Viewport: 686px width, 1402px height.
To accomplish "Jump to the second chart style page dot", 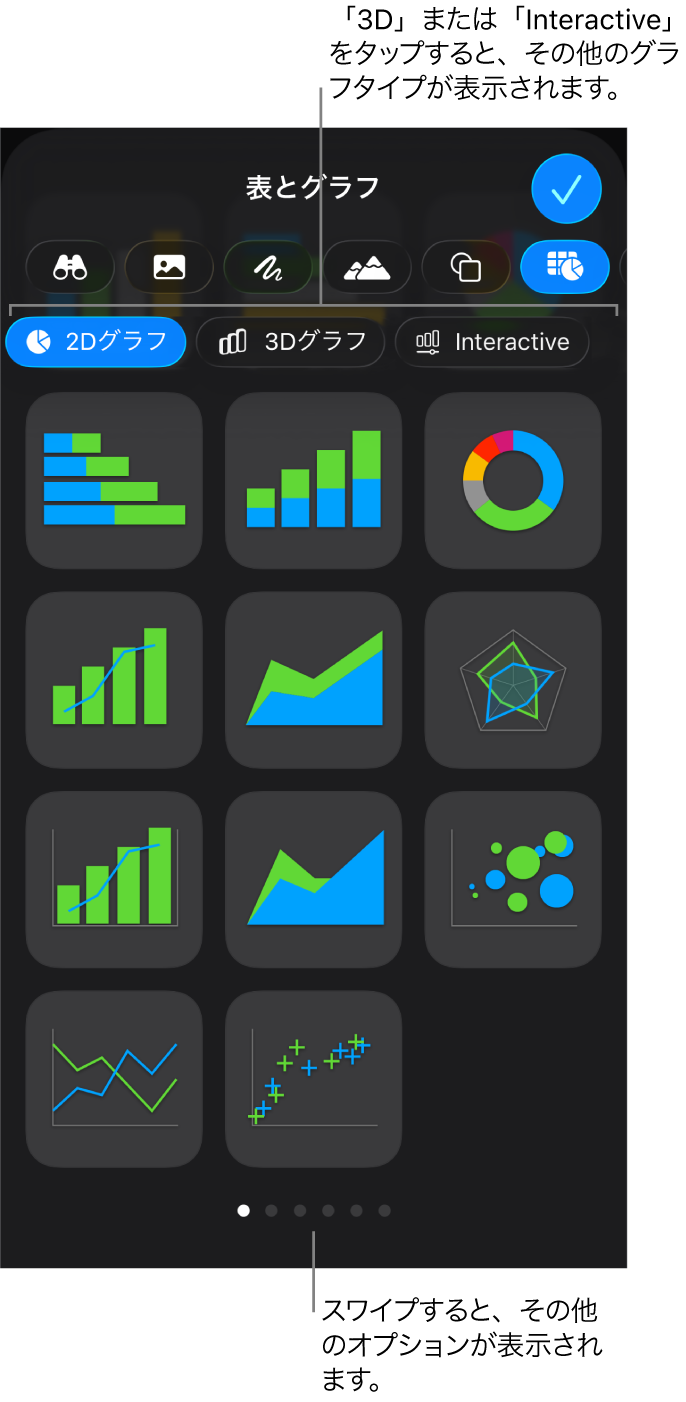I will [271, 1210].
